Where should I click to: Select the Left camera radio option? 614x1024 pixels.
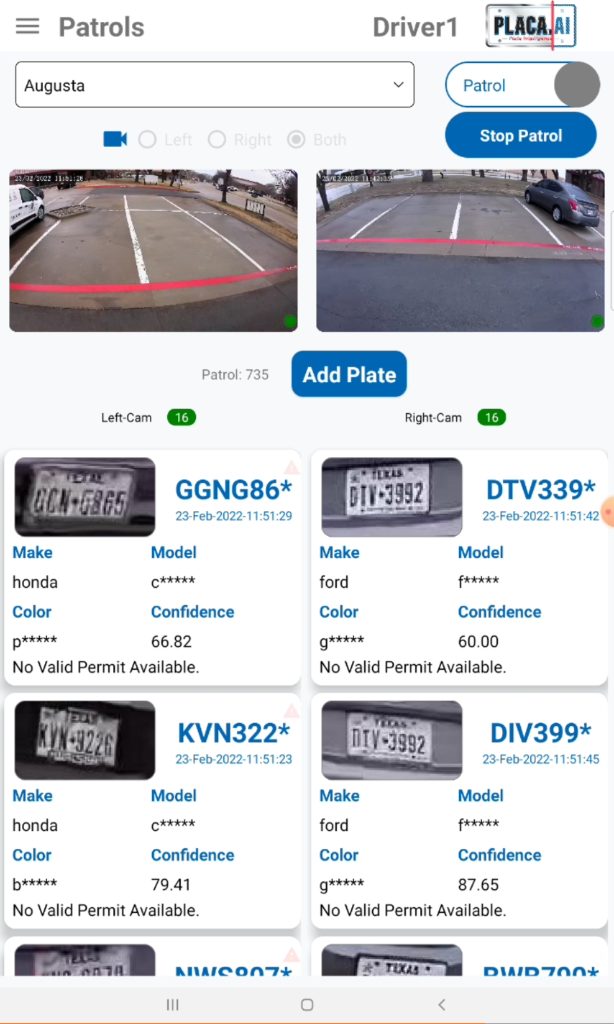point(148,140)
